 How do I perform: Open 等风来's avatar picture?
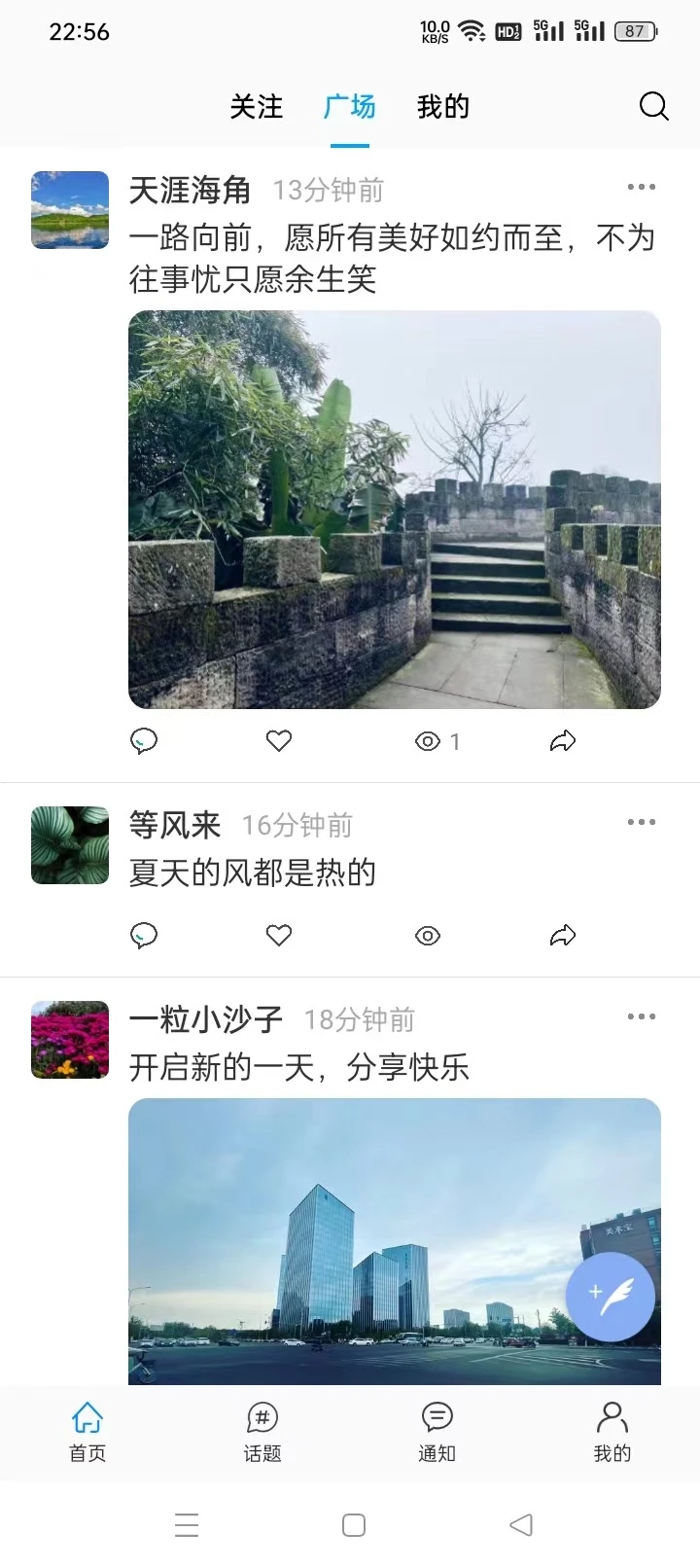(x=69, y=845)
